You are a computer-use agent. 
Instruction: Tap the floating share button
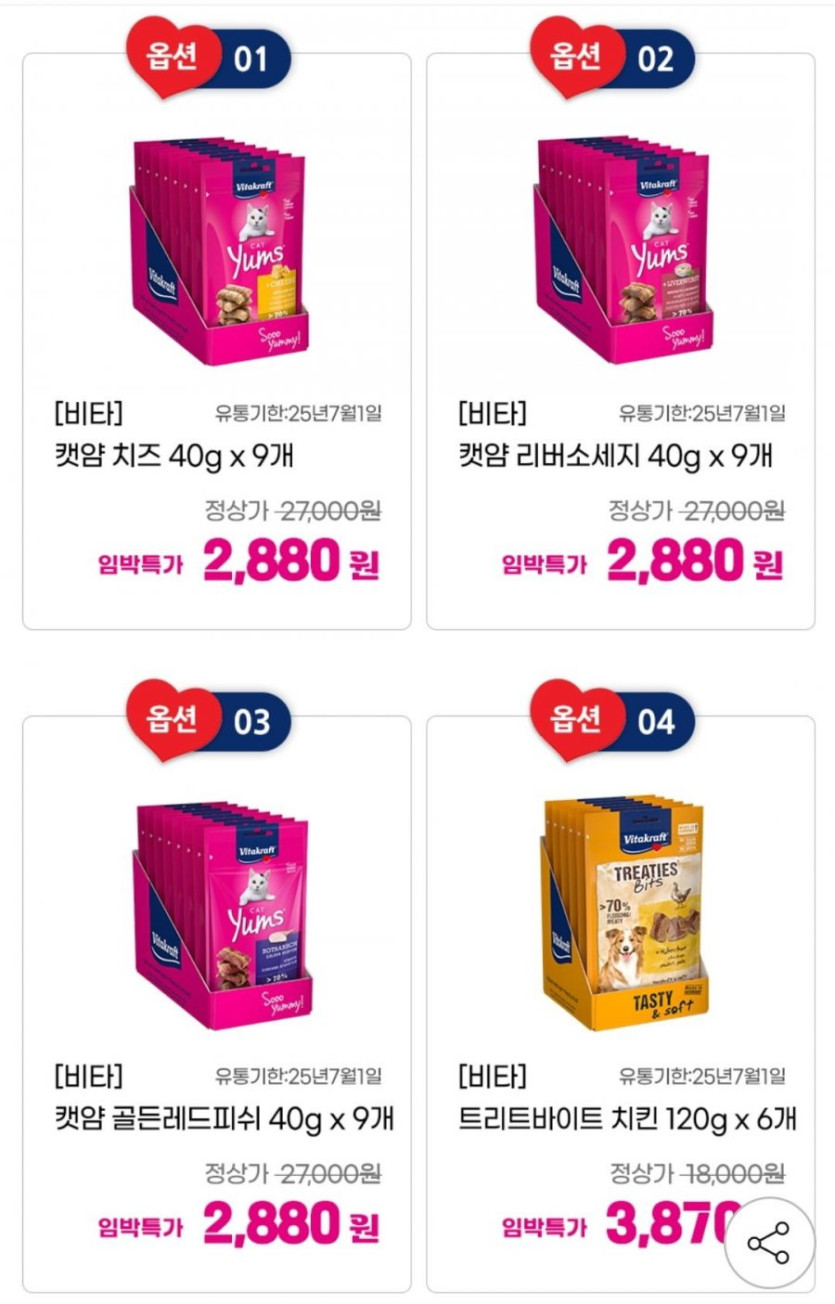tap(769, 1241)
